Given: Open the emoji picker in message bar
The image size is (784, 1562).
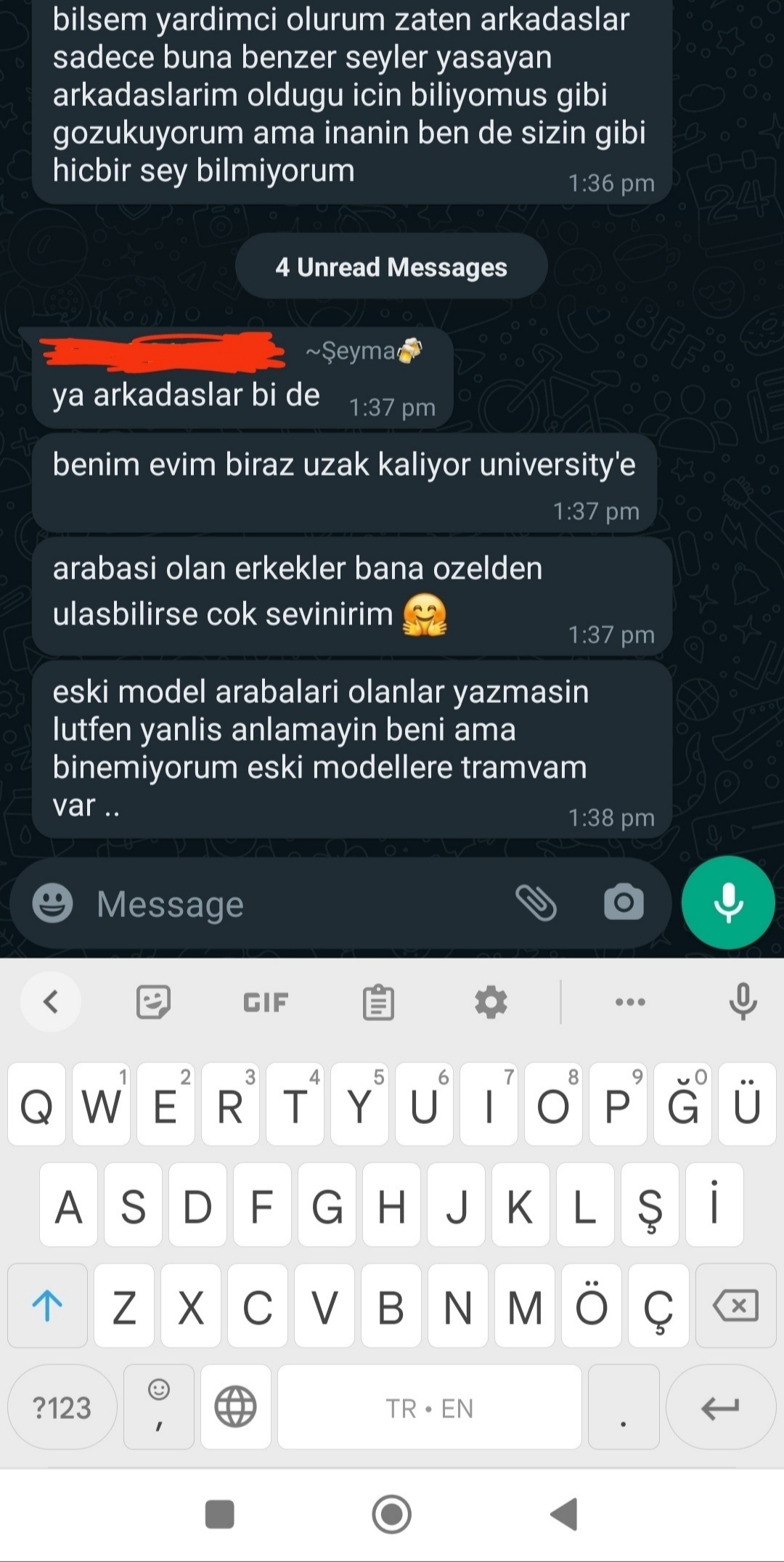Looking at the screenshot, I should tap(52, 903).
